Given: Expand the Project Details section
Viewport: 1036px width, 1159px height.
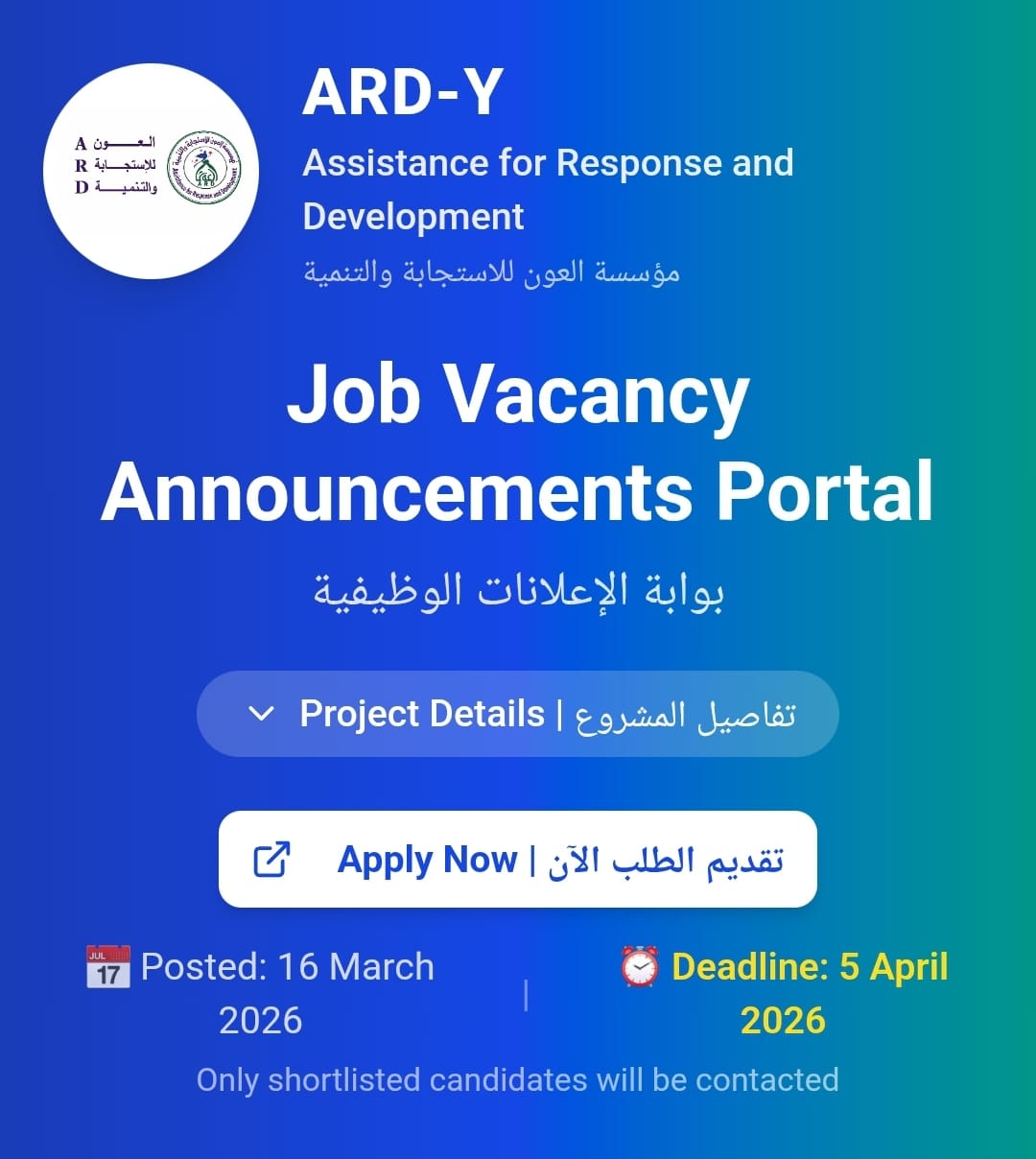Looking at the screenshot, I should click(517, 714).
